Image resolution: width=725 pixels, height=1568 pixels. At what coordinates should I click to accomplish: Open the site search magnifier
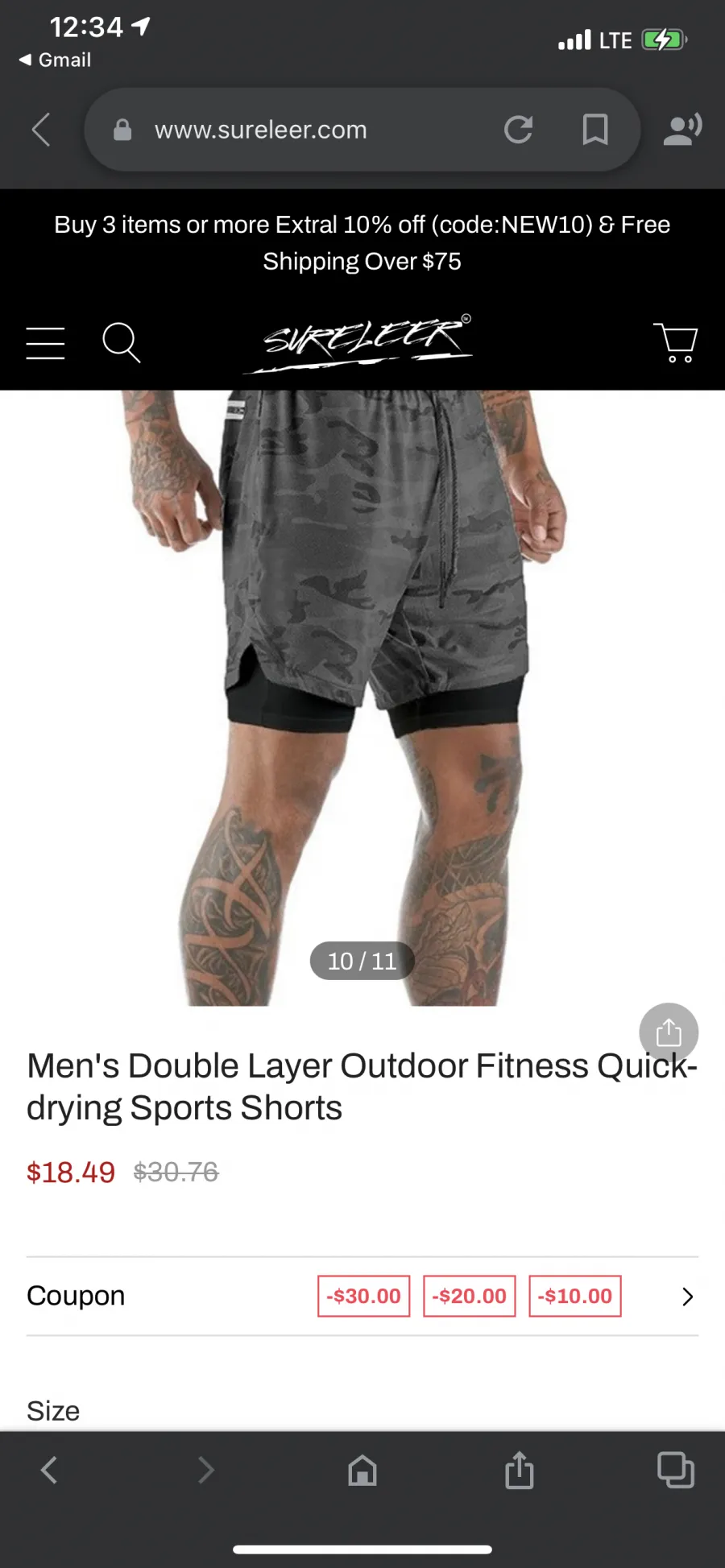122,343
